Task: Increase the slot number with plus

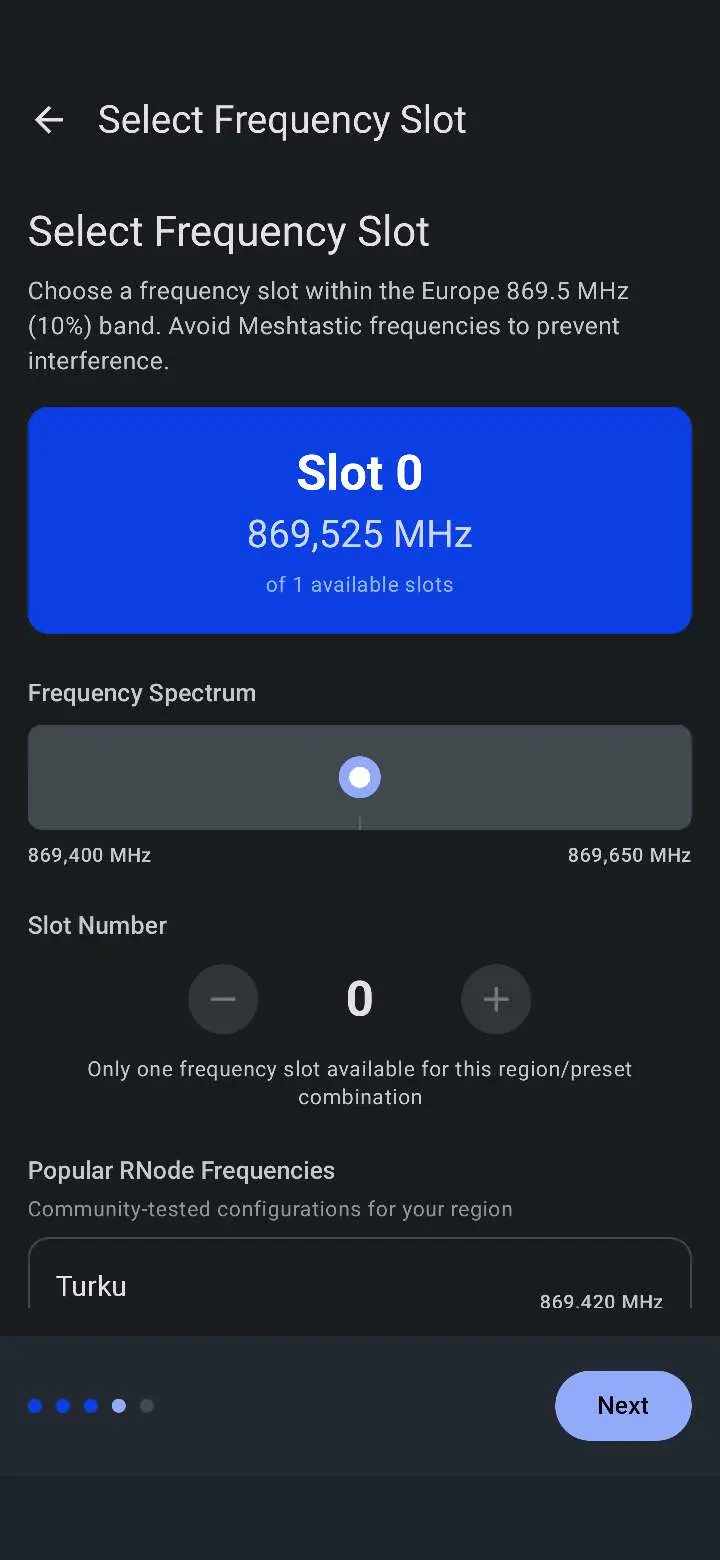Action: pyautogui.click(x=496, y=999)
